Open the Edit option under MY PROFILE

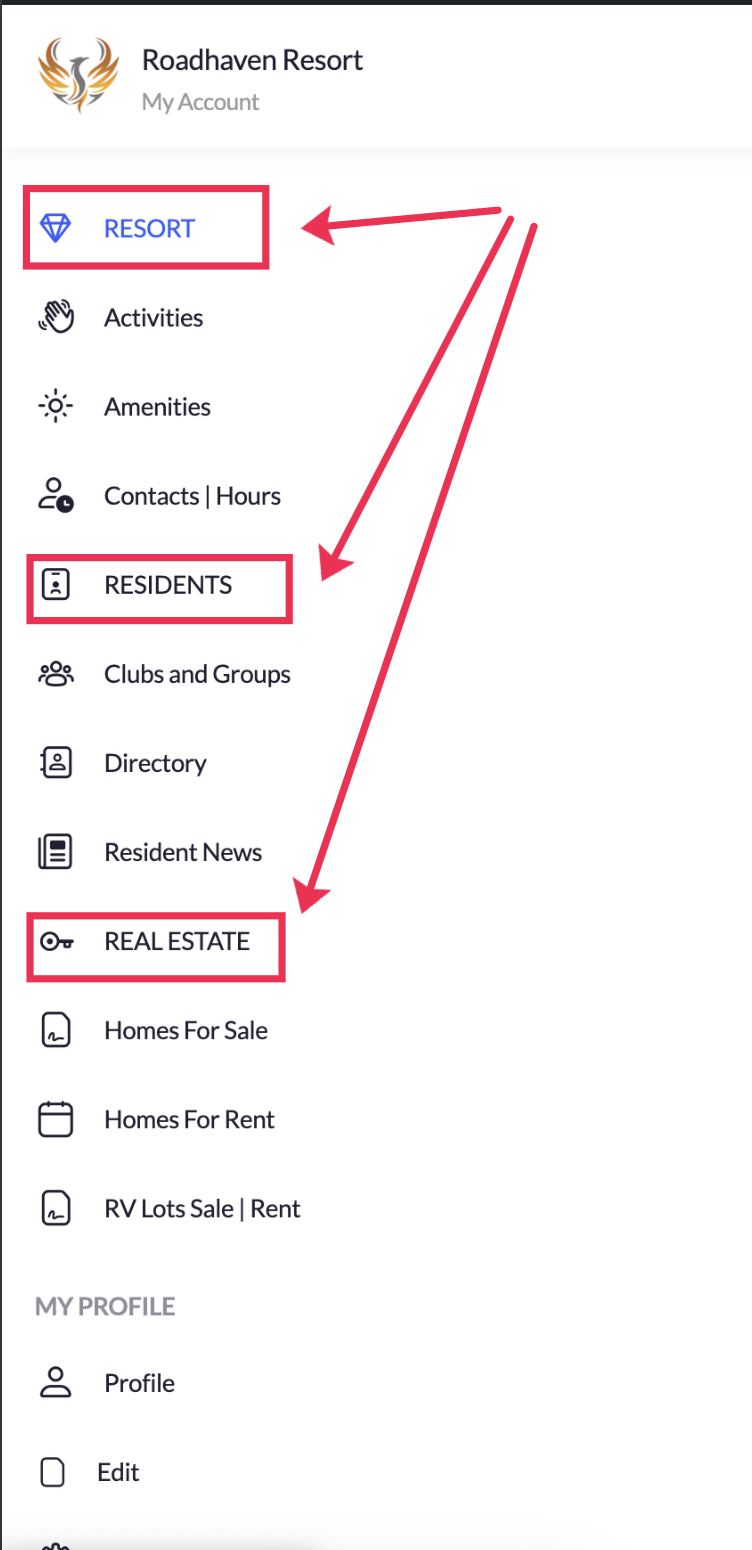point(117,1471)
